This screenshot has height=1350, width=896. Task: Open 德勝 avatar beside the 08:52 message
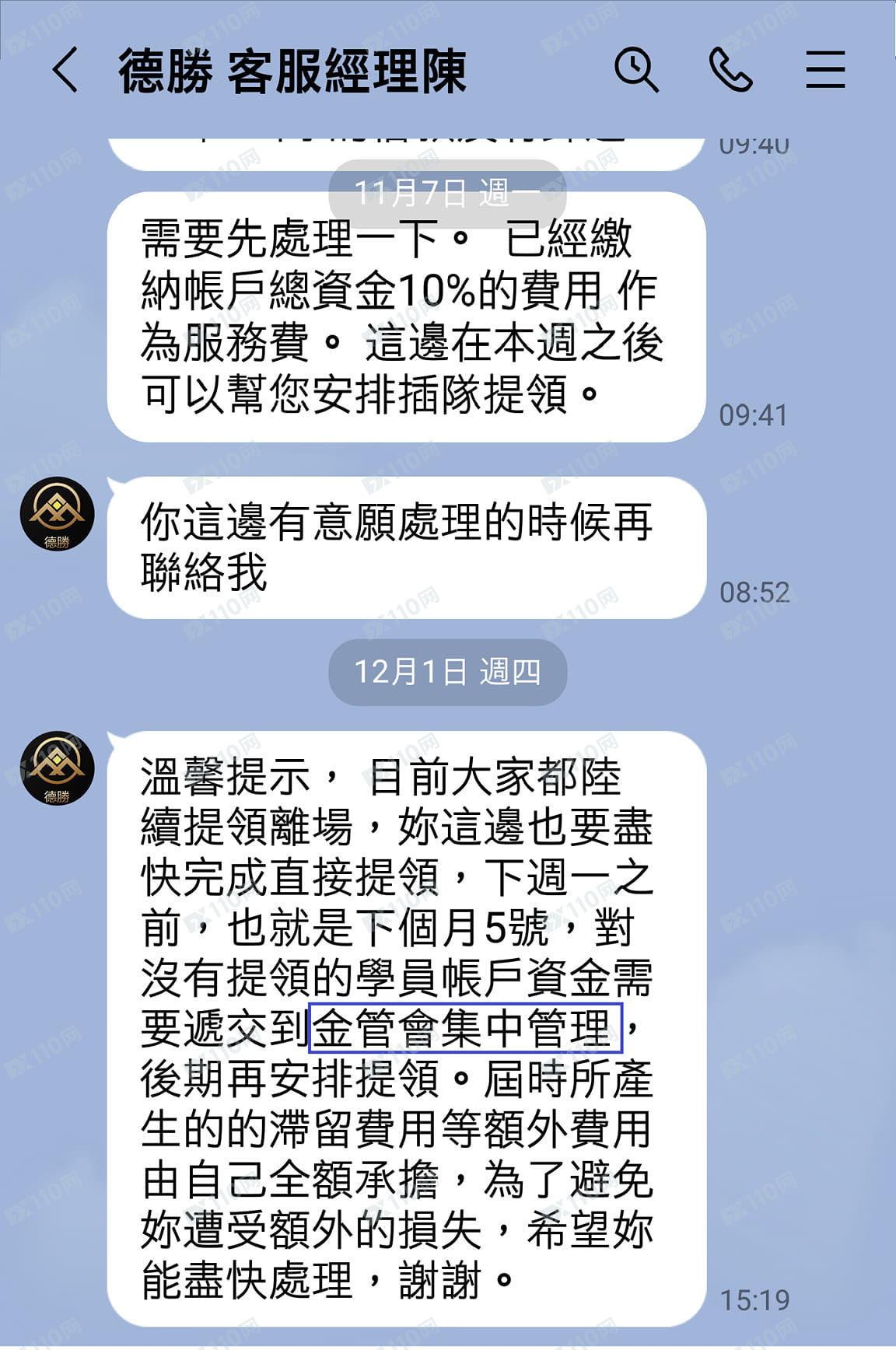coord(57,514)
